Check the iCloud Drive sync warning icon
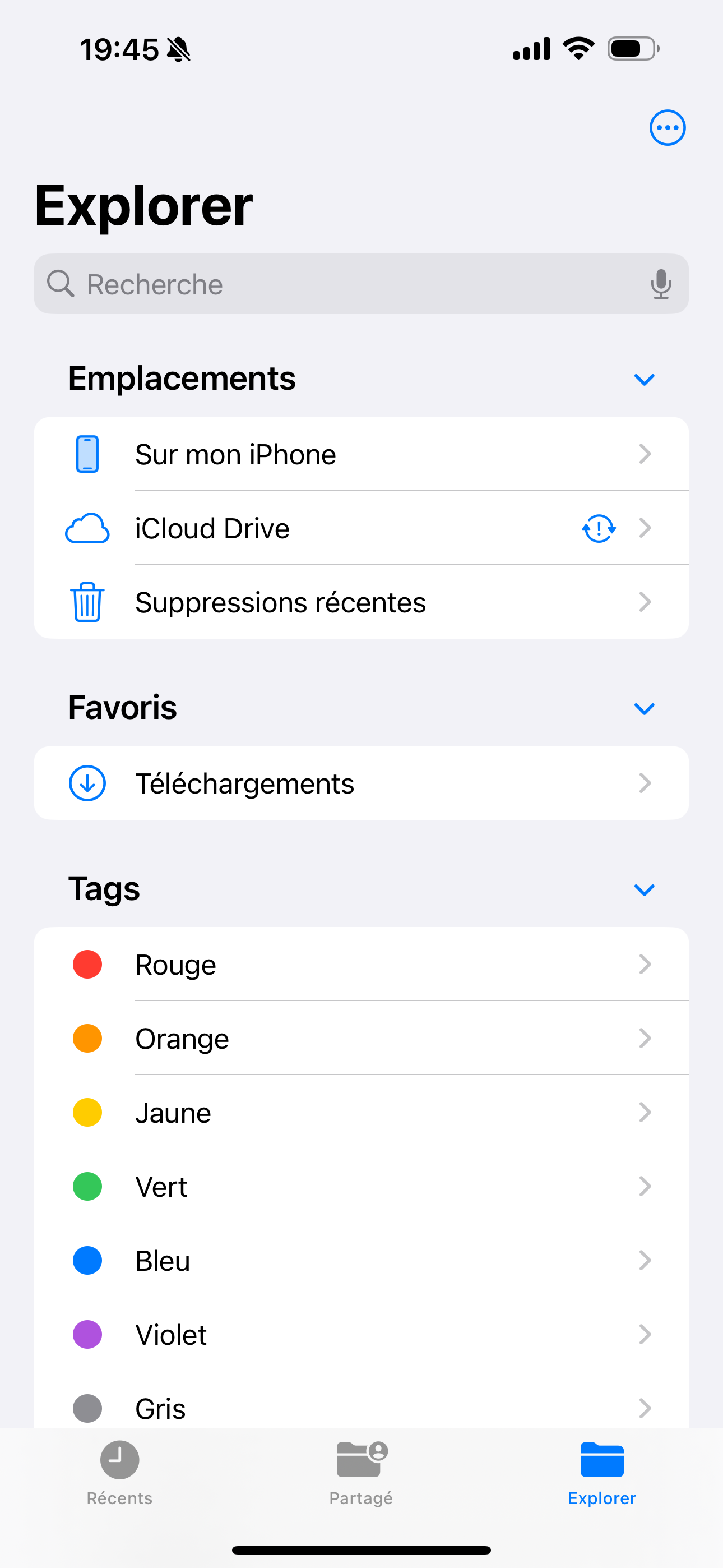The height and width of the screenshot is (1568, 723). tap(599, 528)
